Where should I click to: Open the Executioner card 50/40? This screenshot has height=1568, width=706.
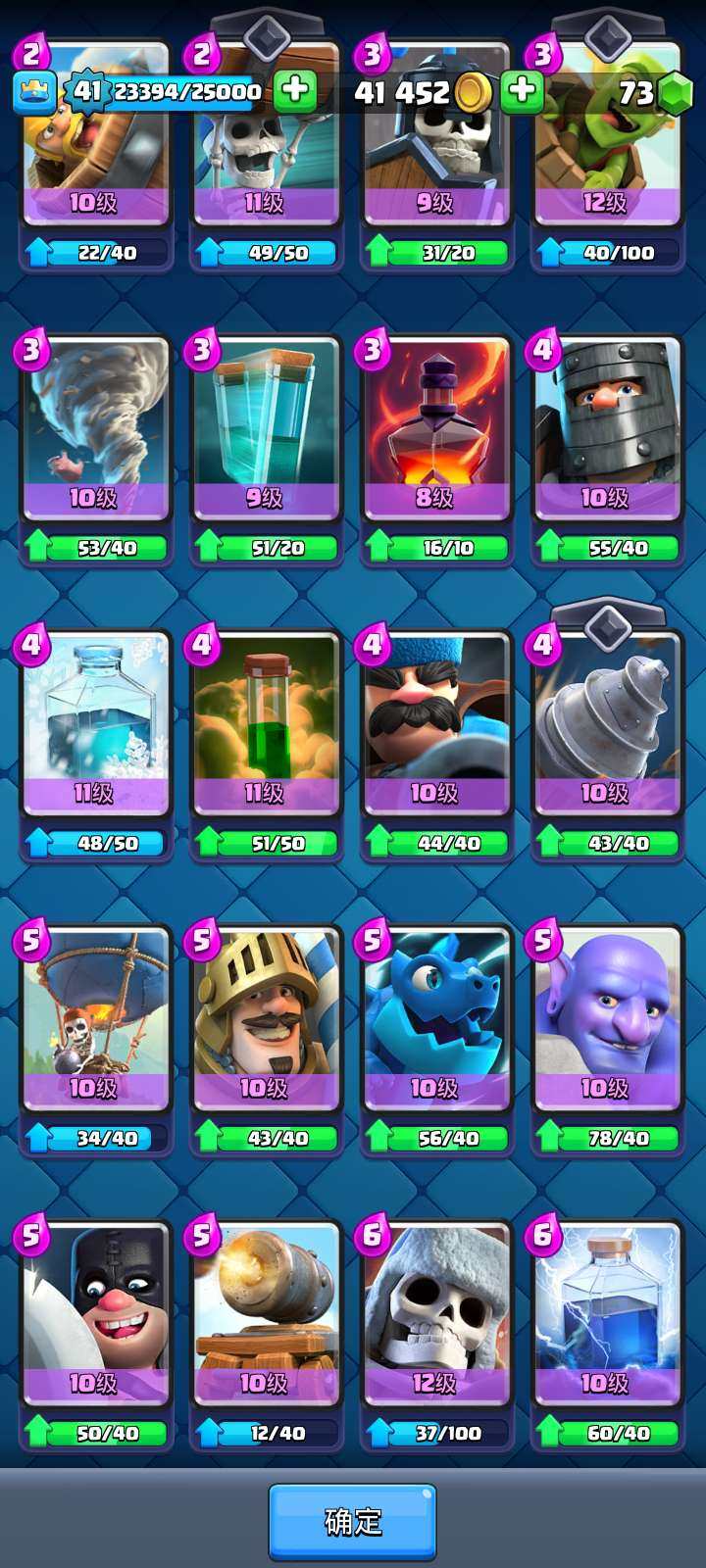[x=95, y=1316]
